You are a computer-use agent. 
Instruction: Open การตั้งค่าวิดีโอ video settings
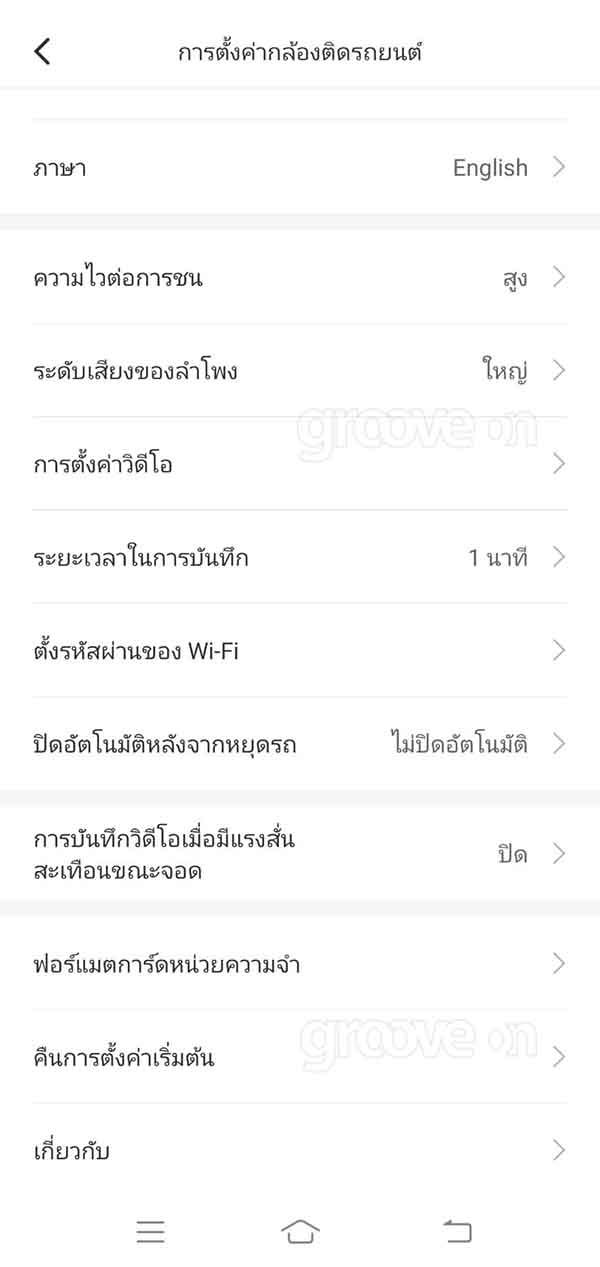(300, 464)
